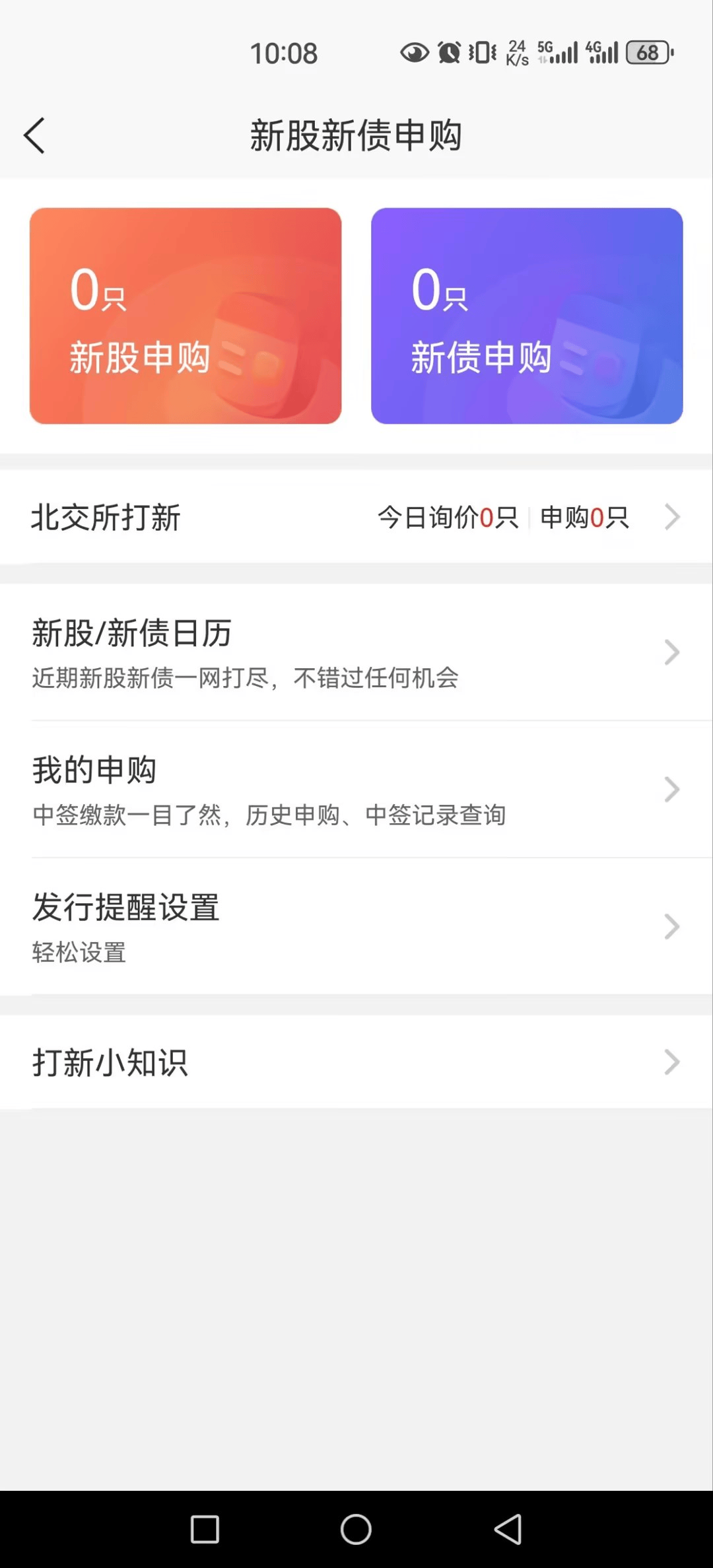Expand the 打新小知识 chevron

[672, 1062]
